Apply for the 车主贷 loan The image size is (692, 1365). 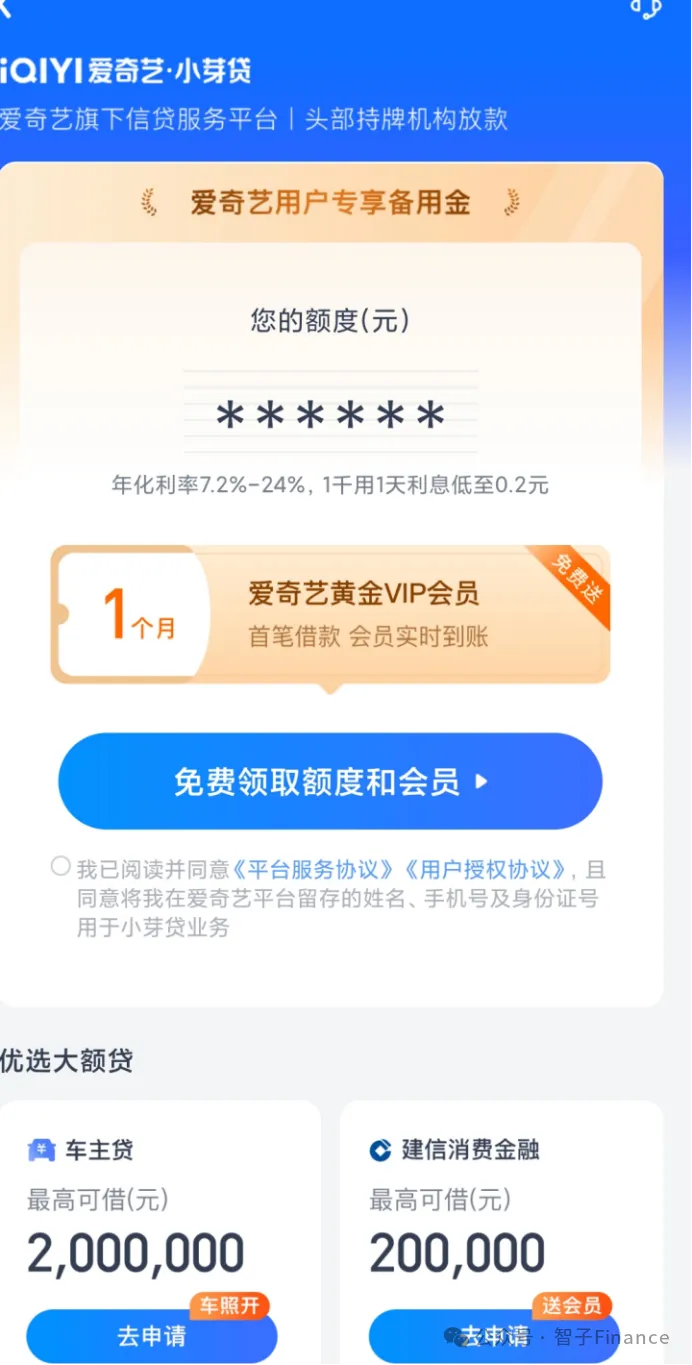coord(151,1335)
